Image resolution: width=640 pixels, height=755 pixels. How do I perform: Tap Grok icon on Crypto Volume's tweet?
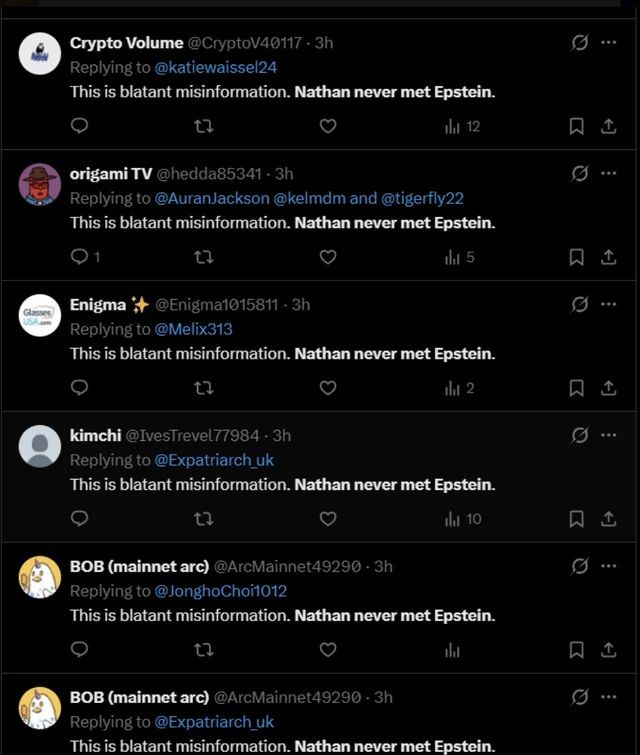[579, 43]
